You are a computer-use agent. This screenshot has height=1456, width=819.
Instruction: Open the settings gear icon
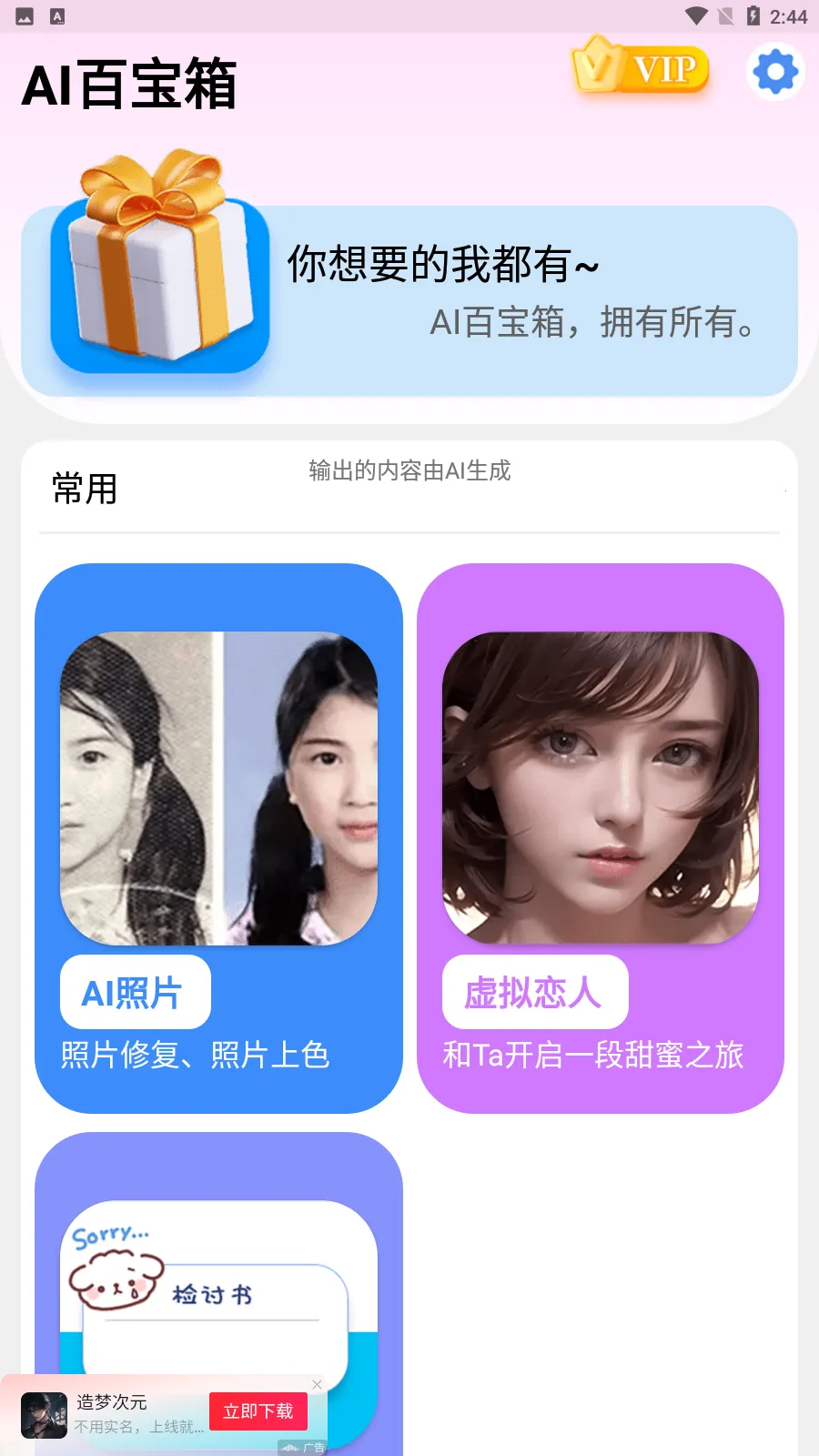pos(775,71)
